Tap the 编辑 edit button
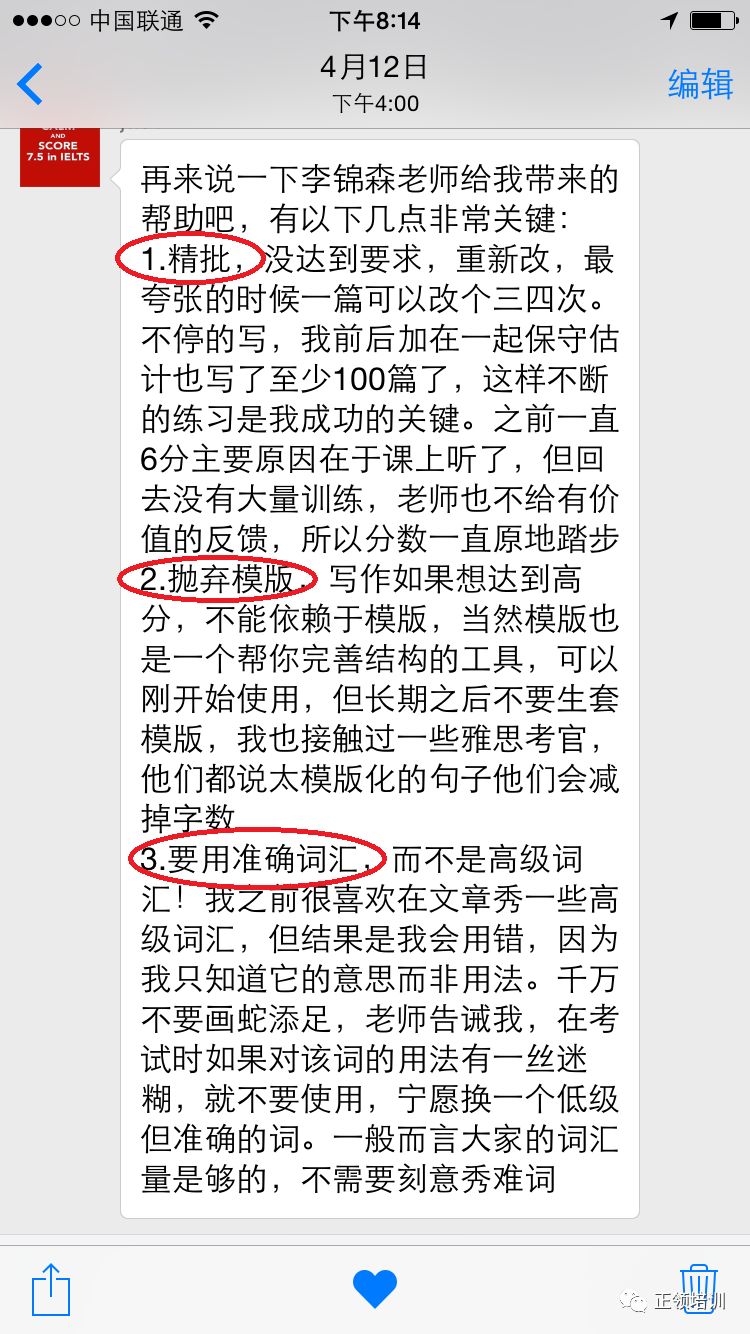The image size is (750, 1334). tap(700, 84)
